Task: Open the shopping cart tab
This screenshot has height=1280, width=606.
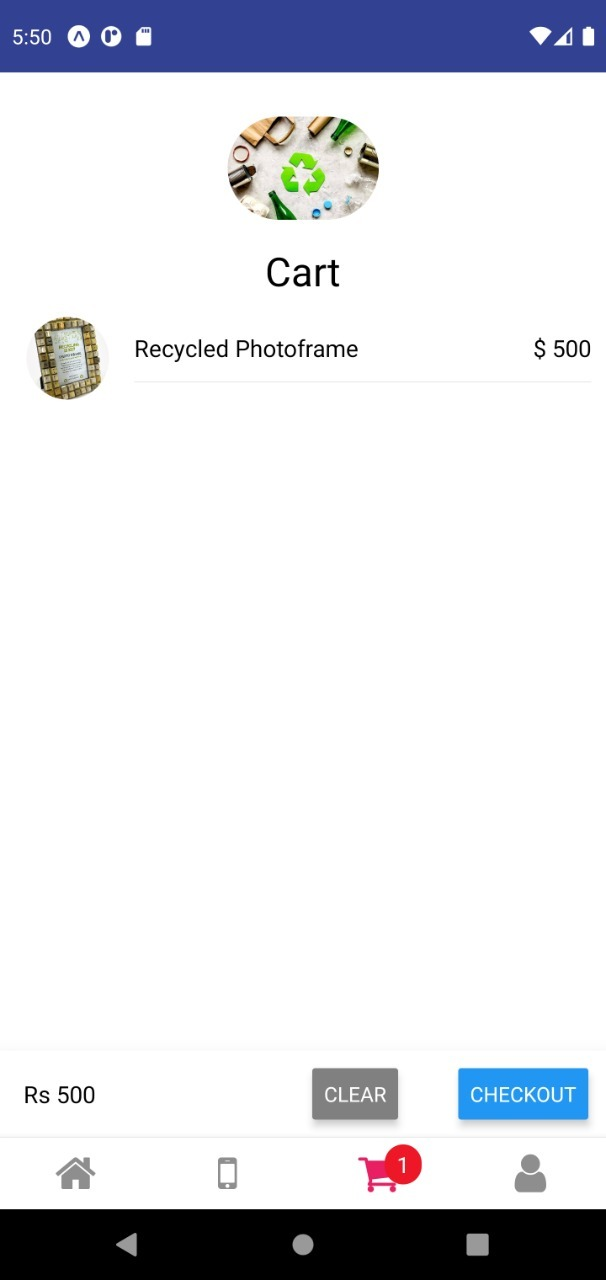Action: point(379,1173)
